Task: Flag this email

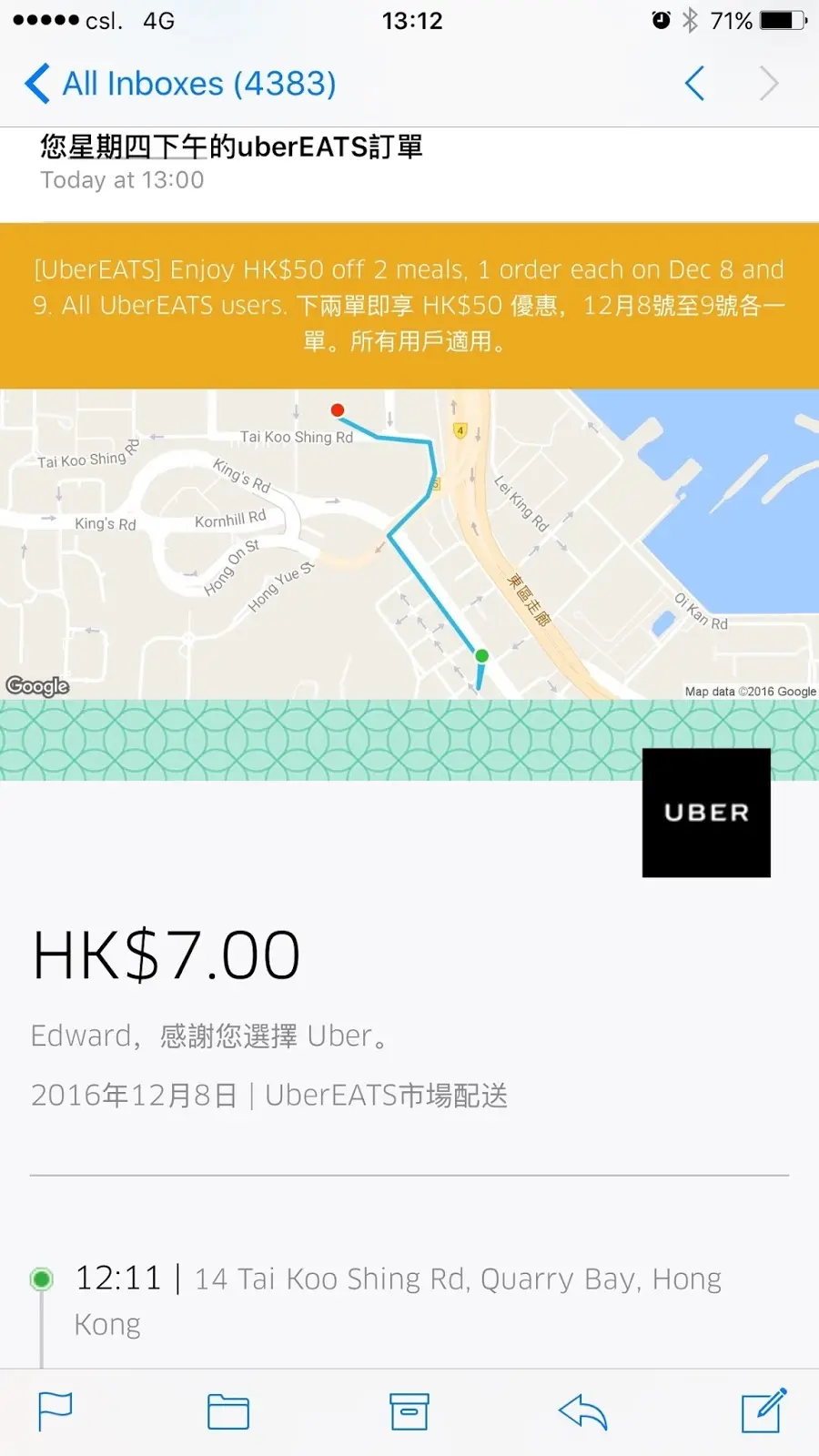Action: click(x=56, y=1411)
